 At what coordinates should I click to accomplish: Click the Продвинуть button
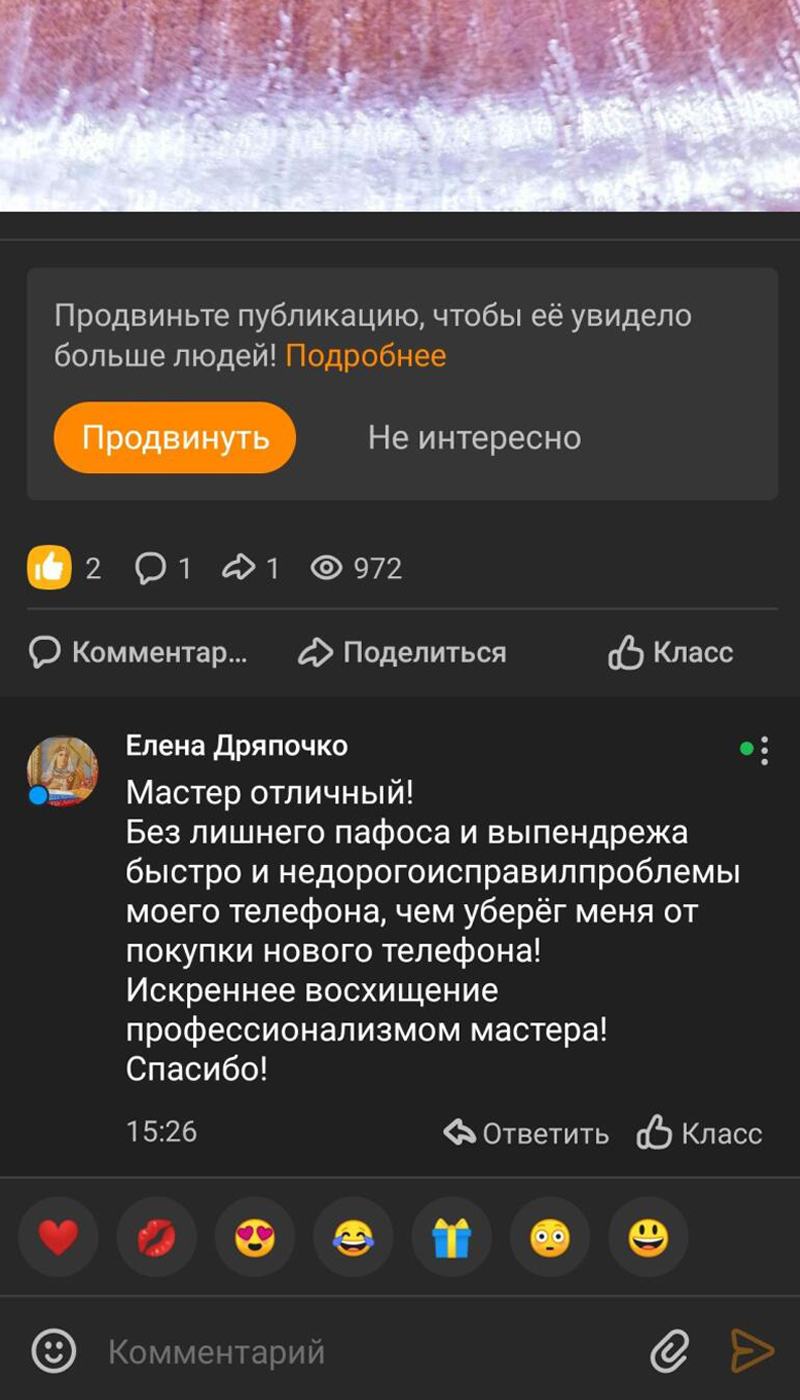175,437
